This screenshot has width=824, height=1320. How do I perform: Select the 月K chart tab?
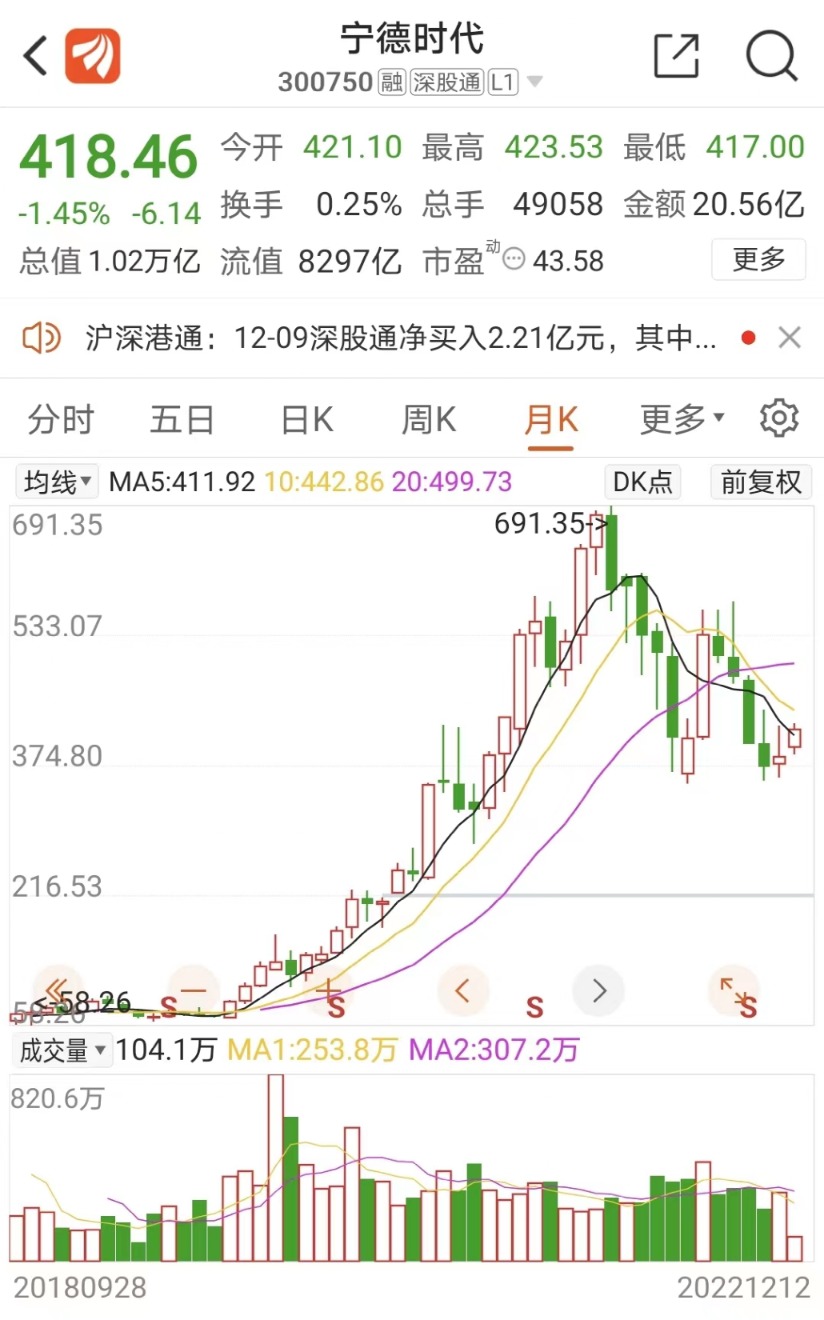click(x=551, y=419)
